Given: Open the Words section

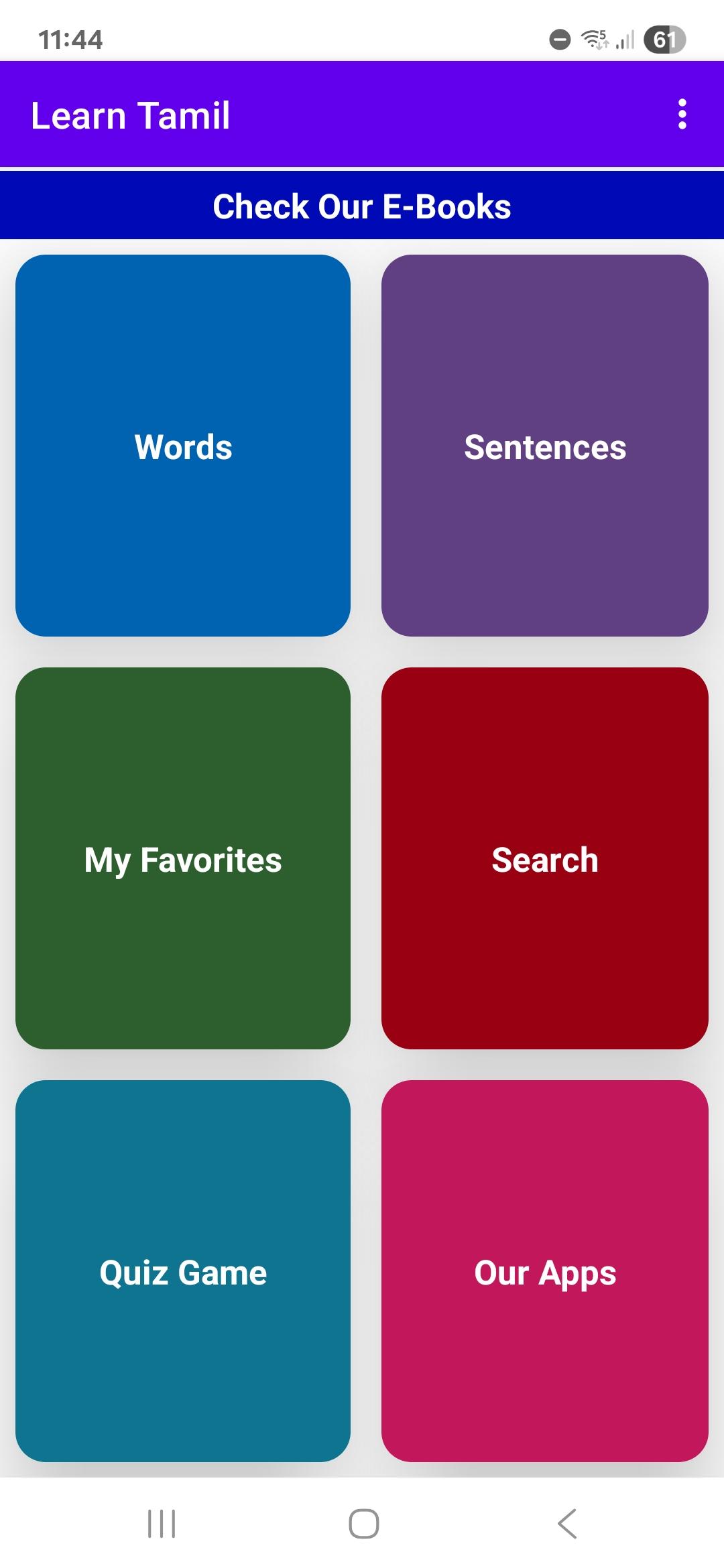Looking at the screenshot, I should coord(183,446).
